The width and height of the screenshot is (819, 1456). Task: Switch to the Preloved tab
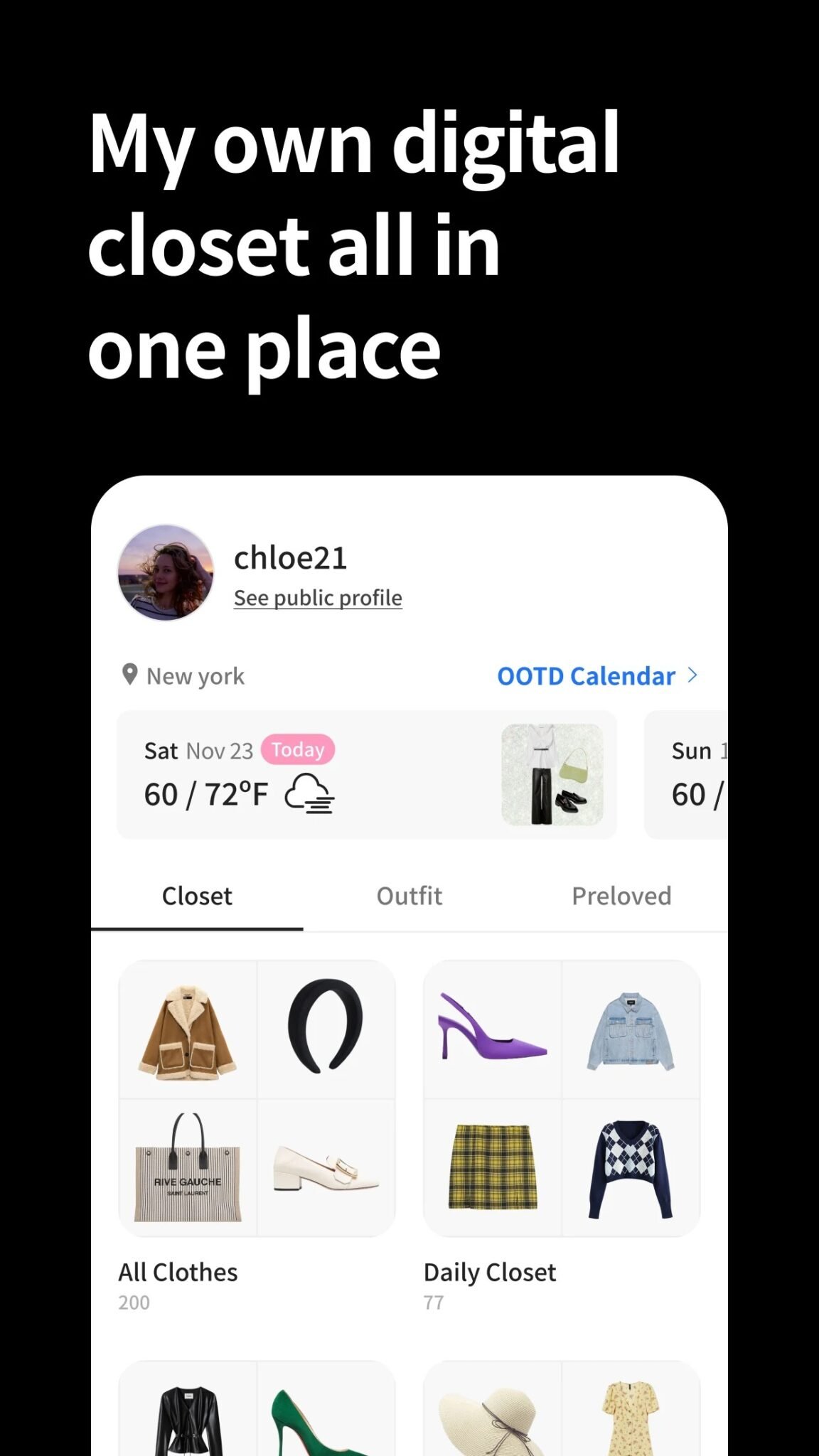pos(621,896)
